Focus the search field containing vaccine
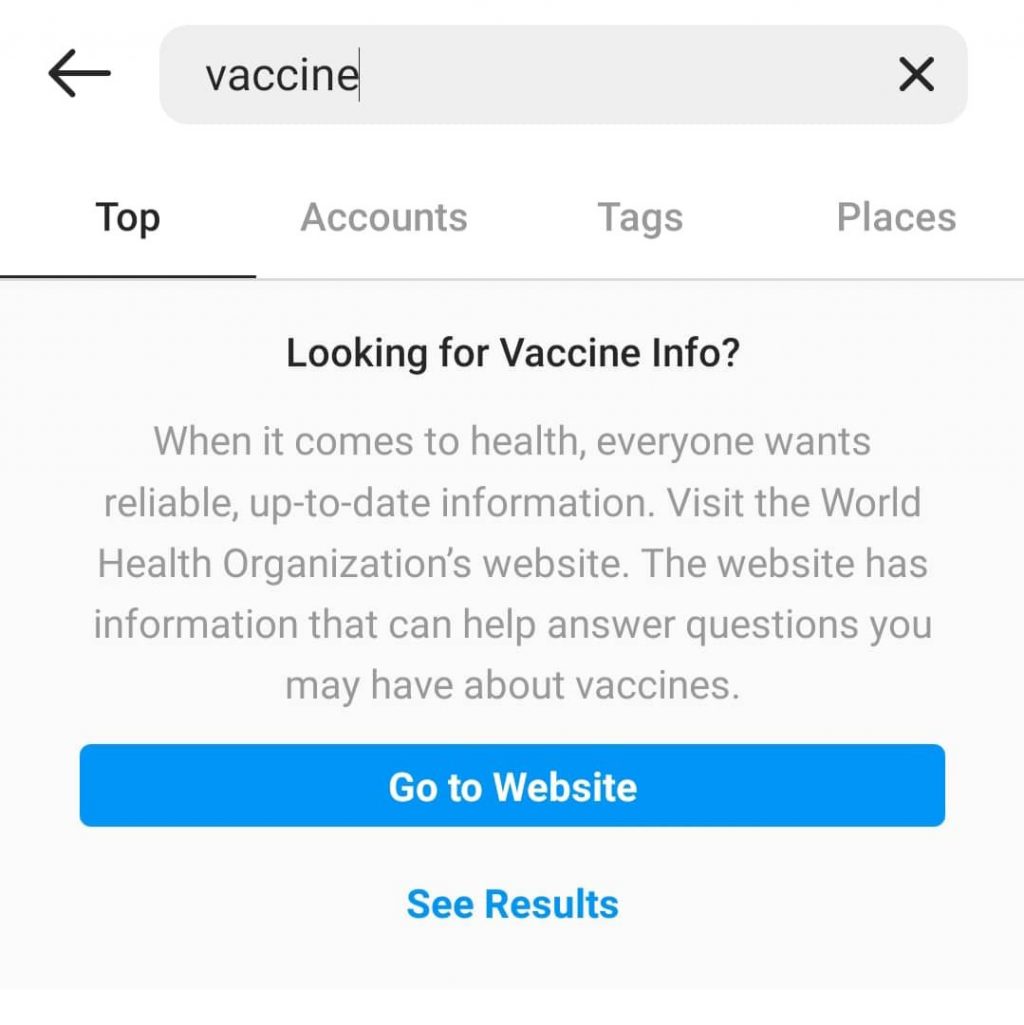Image resolution: width=1024 pixels, height=1025 pixels. [540, 75]
